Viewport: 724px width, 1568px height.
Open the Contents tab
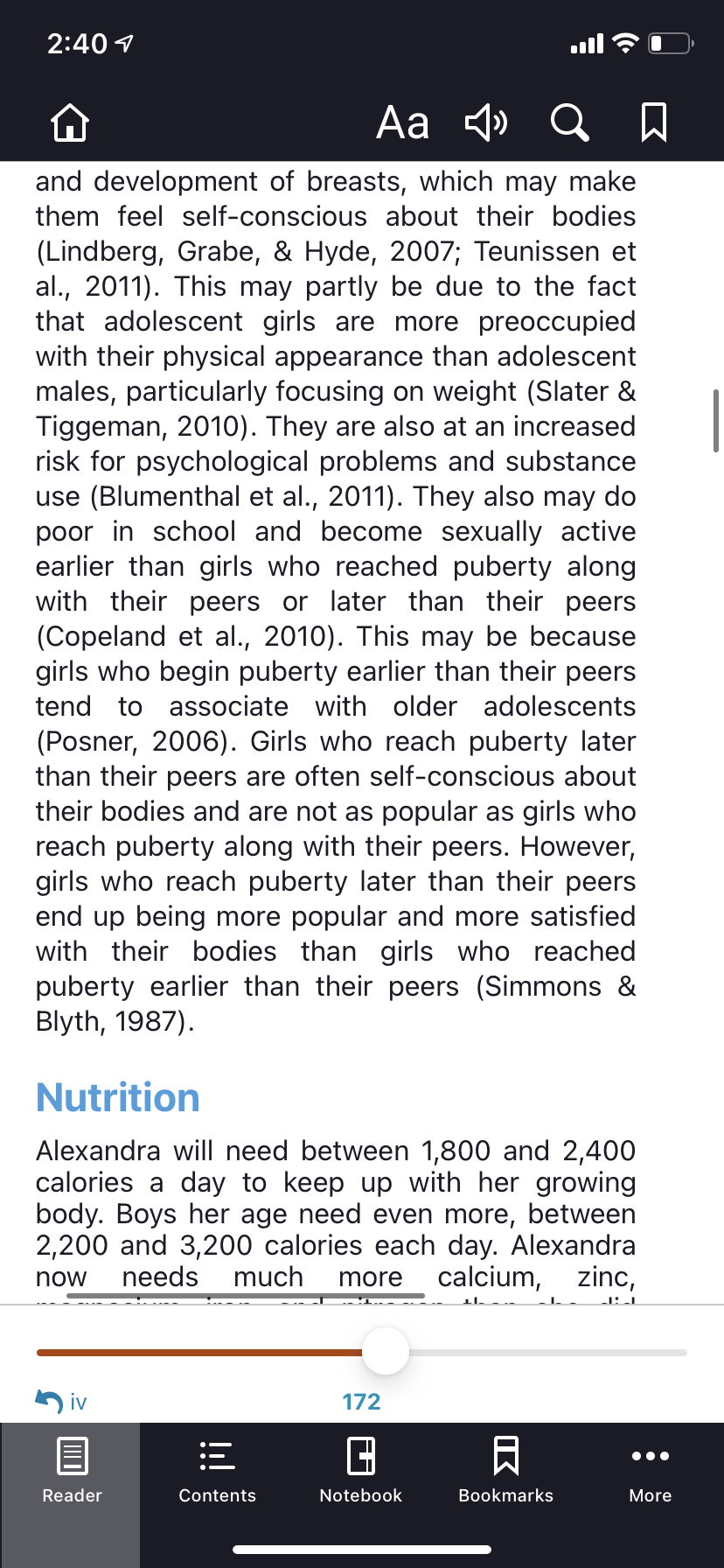point(217,1470)
